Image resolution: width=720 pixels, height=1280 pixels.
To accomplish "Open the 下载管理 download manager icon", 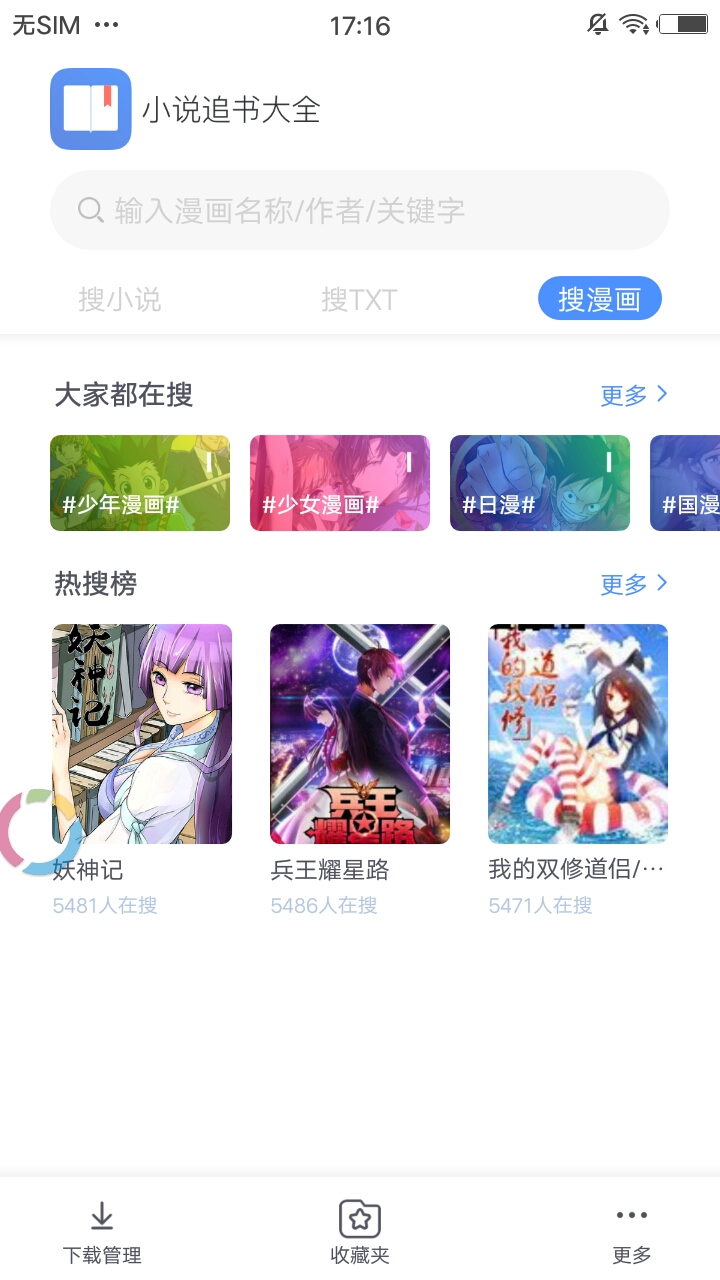I will 100,1214.
